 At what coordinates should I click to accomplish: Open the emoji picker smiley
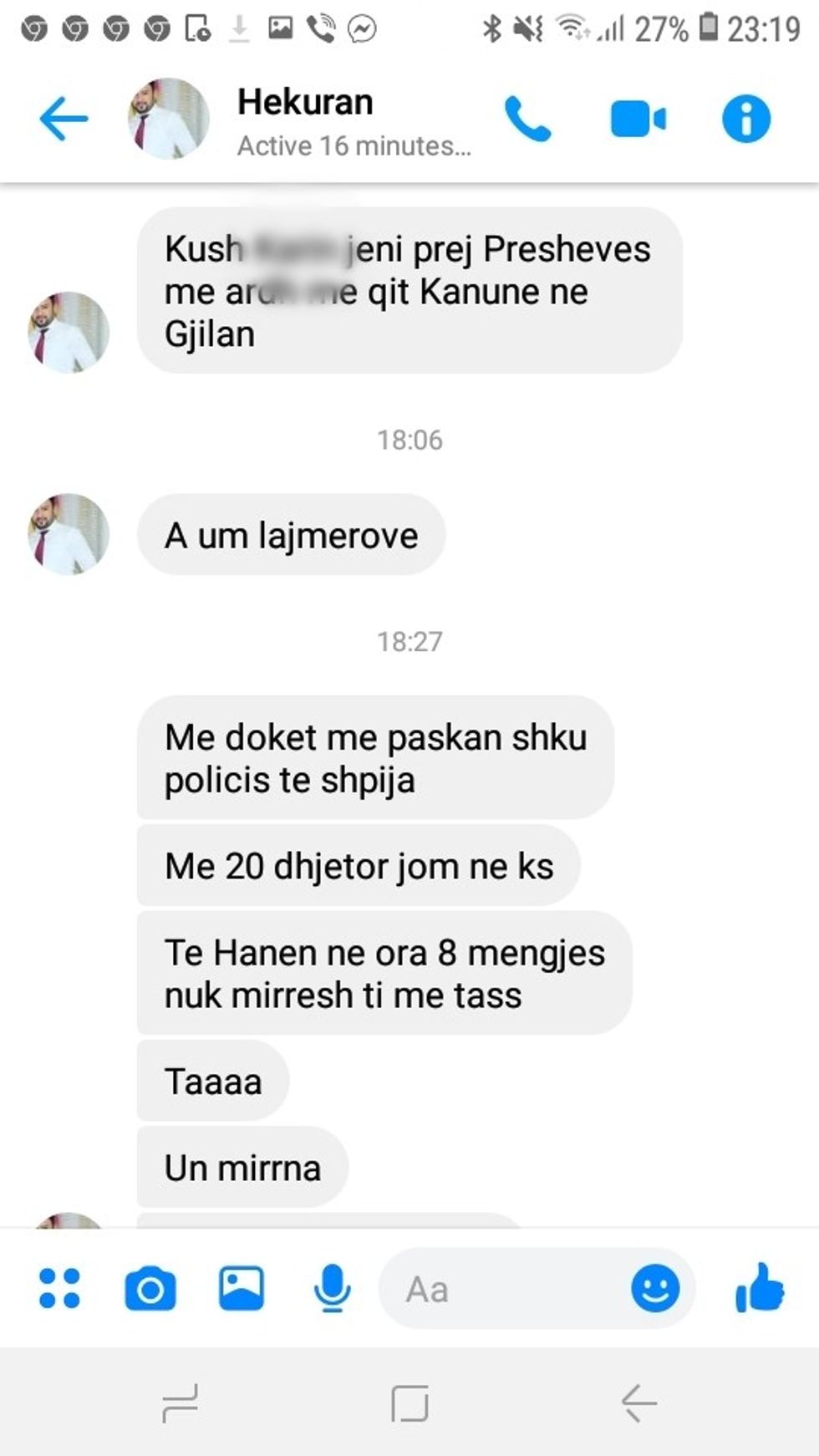[x=655, y=1288]
